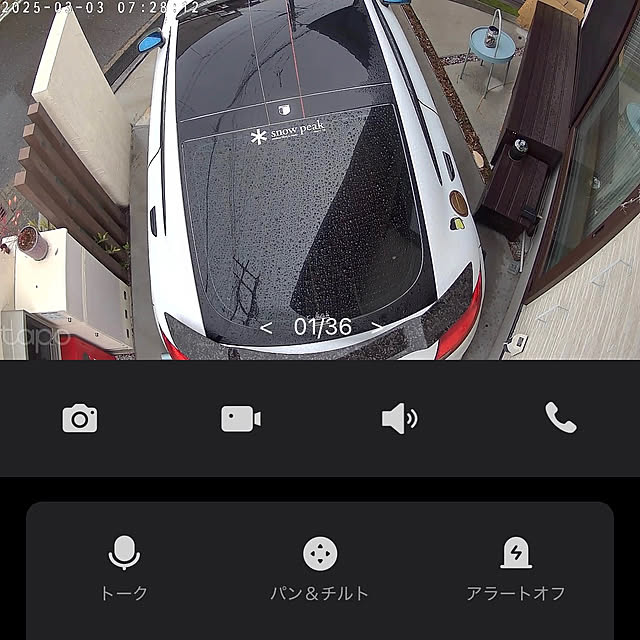Start a voice call with the phone icon
Screen dimensions: 640x640
561,417
